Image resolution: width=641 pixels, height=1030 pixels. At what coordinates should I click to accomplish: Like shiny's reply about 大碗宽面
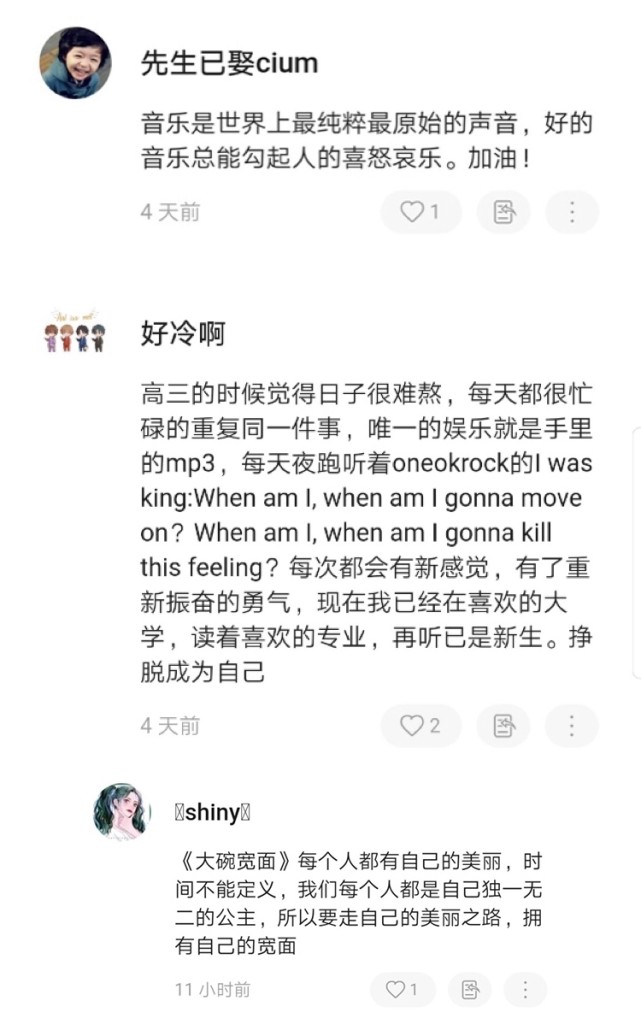402,989
